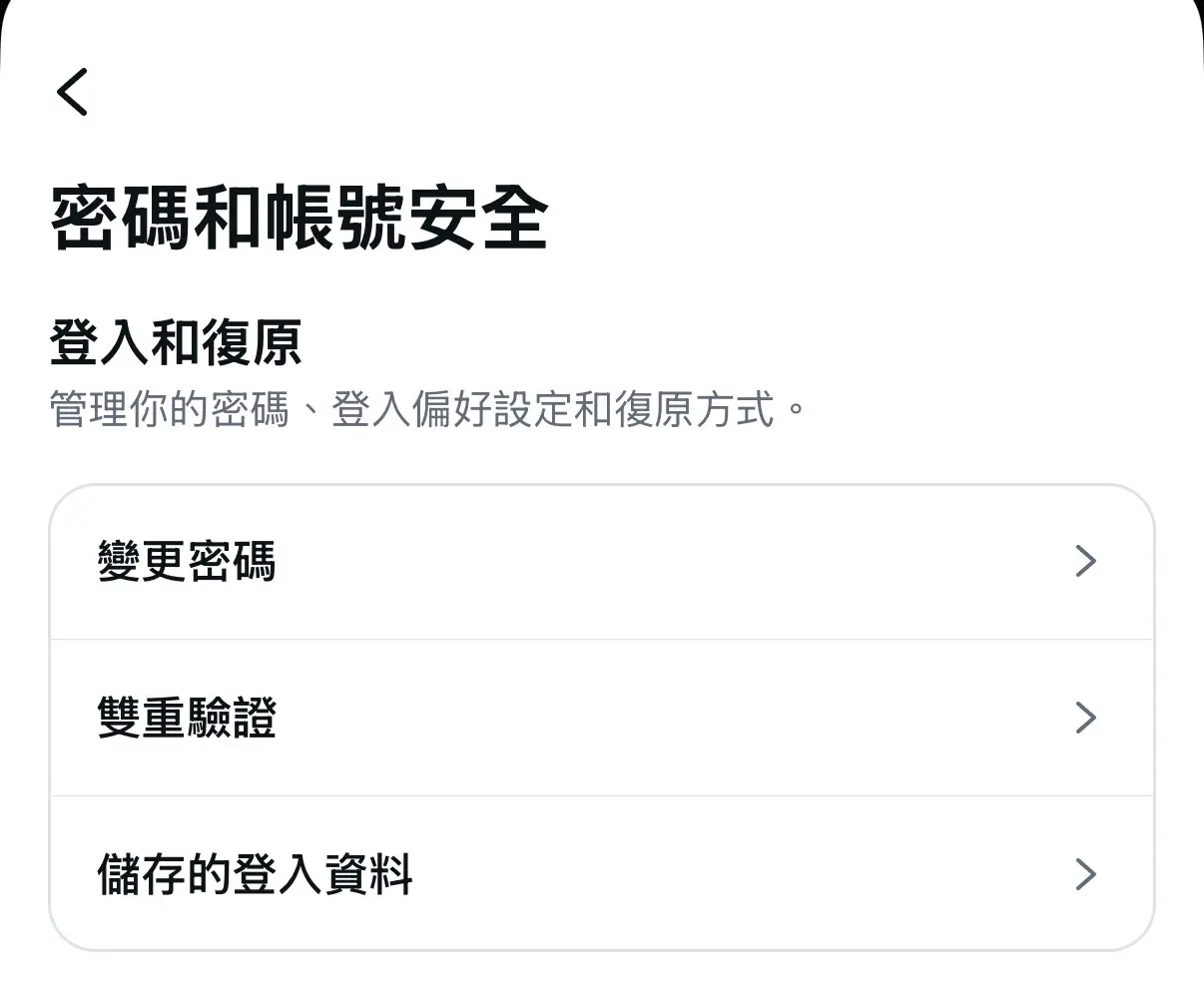Open 雙重驗證 settings
The width and height of the screenshot is (1204, 981).
(x=601, y=718)
